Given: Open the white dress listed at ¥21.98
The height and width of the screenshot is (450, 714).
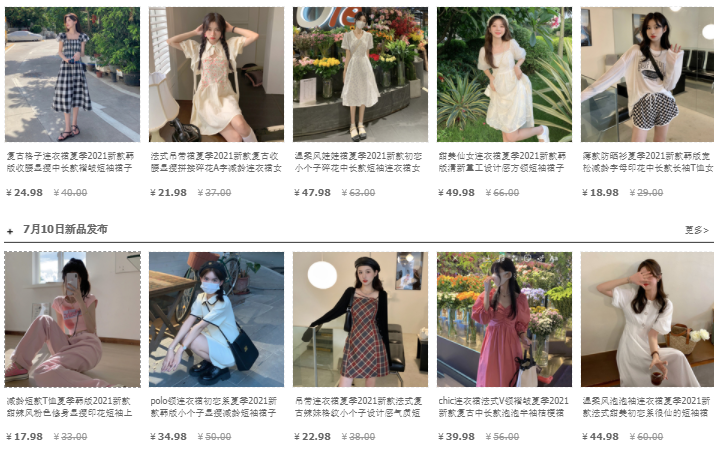Looking at the screenshot, I should coord(216,75).
